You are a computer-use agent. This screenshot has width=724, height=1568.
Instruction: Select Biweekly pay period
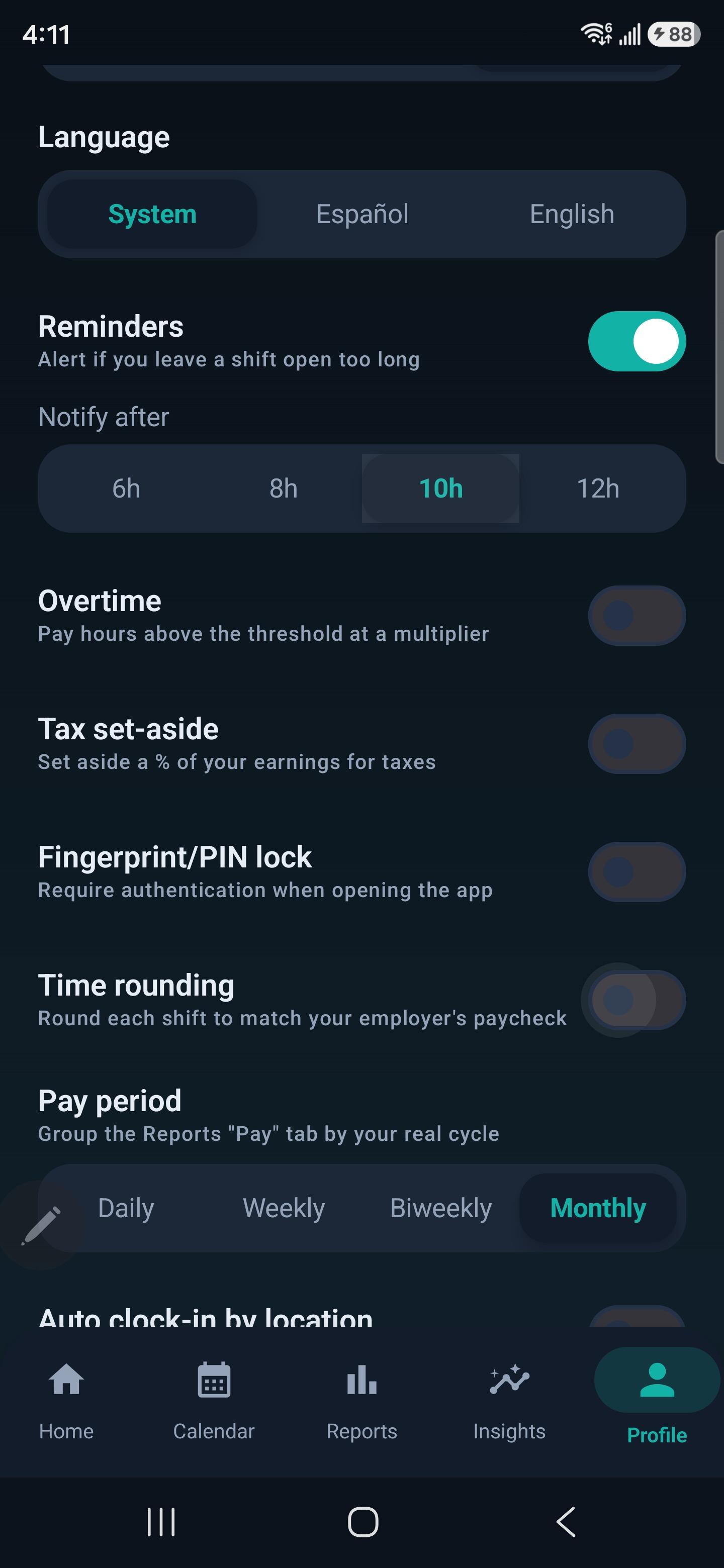point(441,1208)
